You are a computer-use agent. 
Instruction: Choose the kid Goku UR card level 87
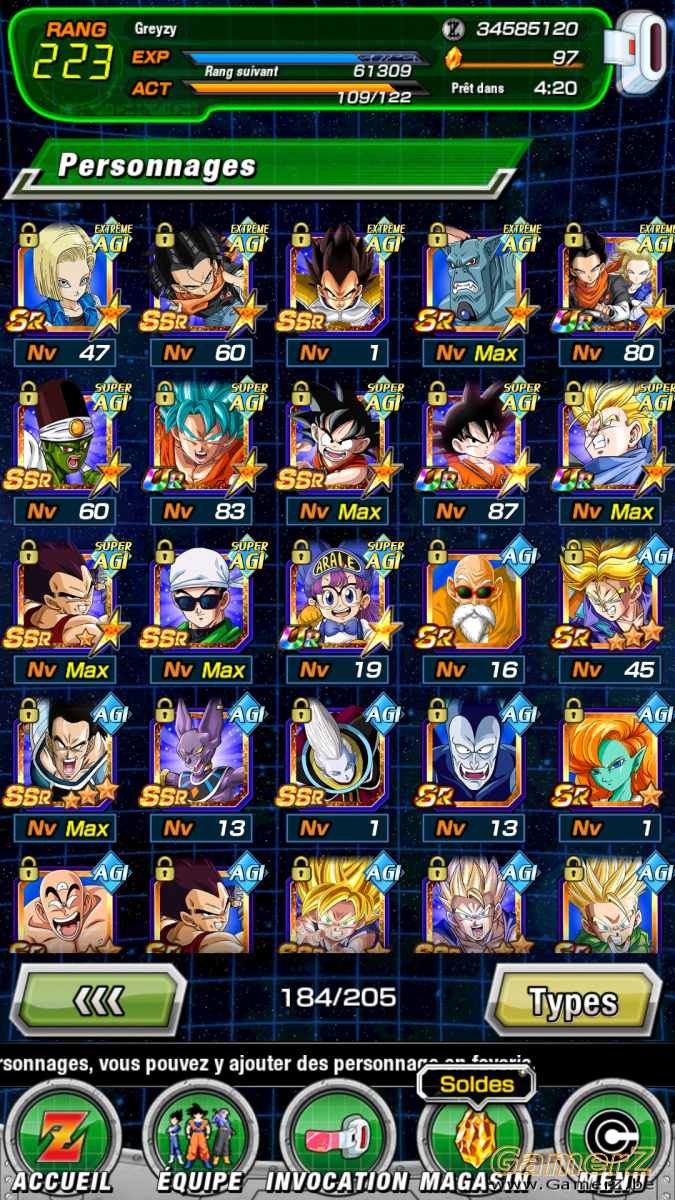click(477, 453)
